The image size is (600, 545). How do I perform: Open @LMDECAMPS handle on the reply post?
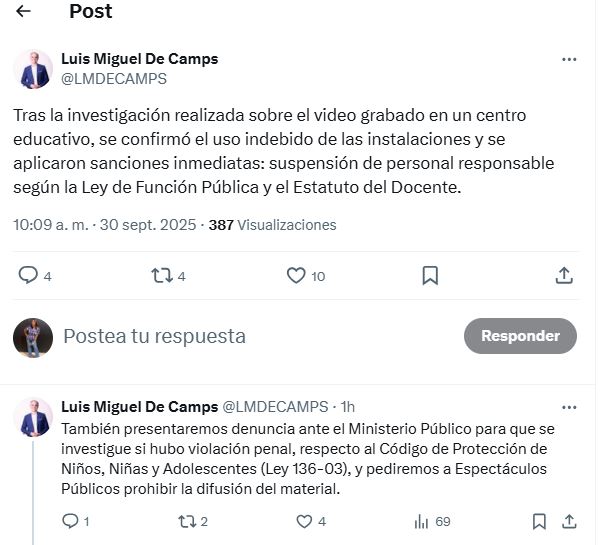[279, 407]
